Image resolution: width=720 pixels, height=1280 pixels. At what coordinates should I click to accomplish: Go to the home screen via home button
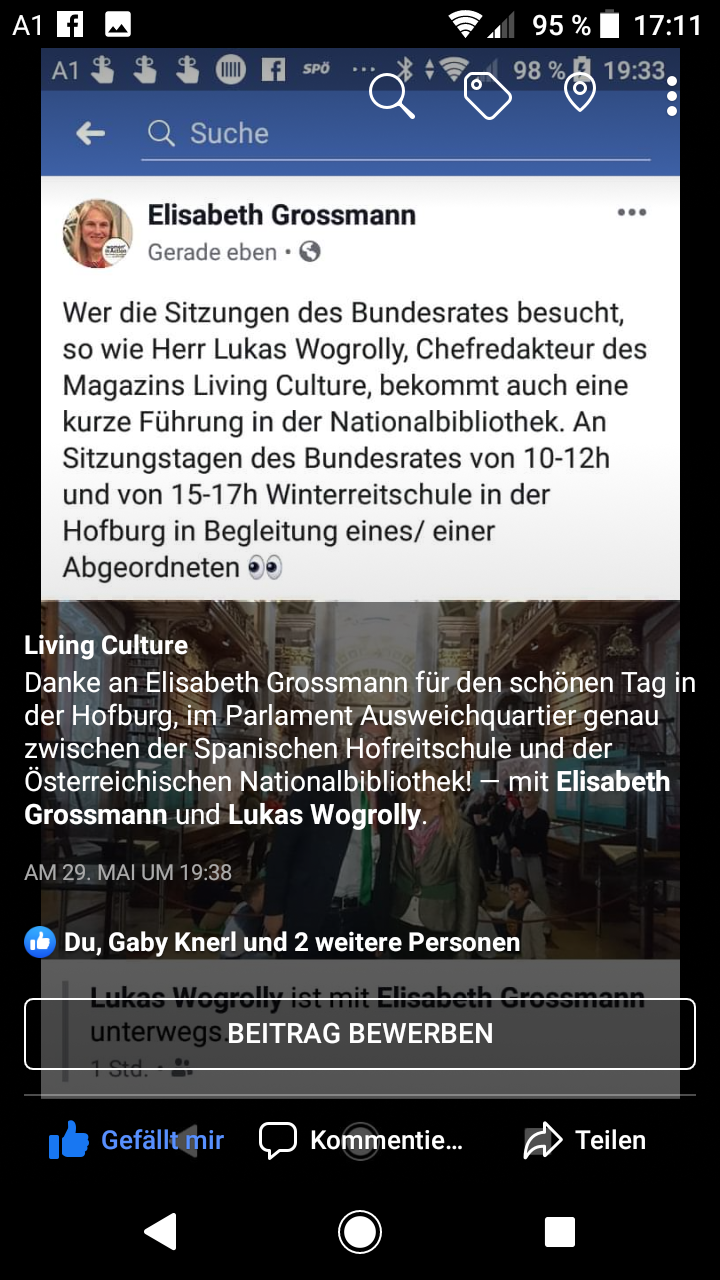(360, 1232)
